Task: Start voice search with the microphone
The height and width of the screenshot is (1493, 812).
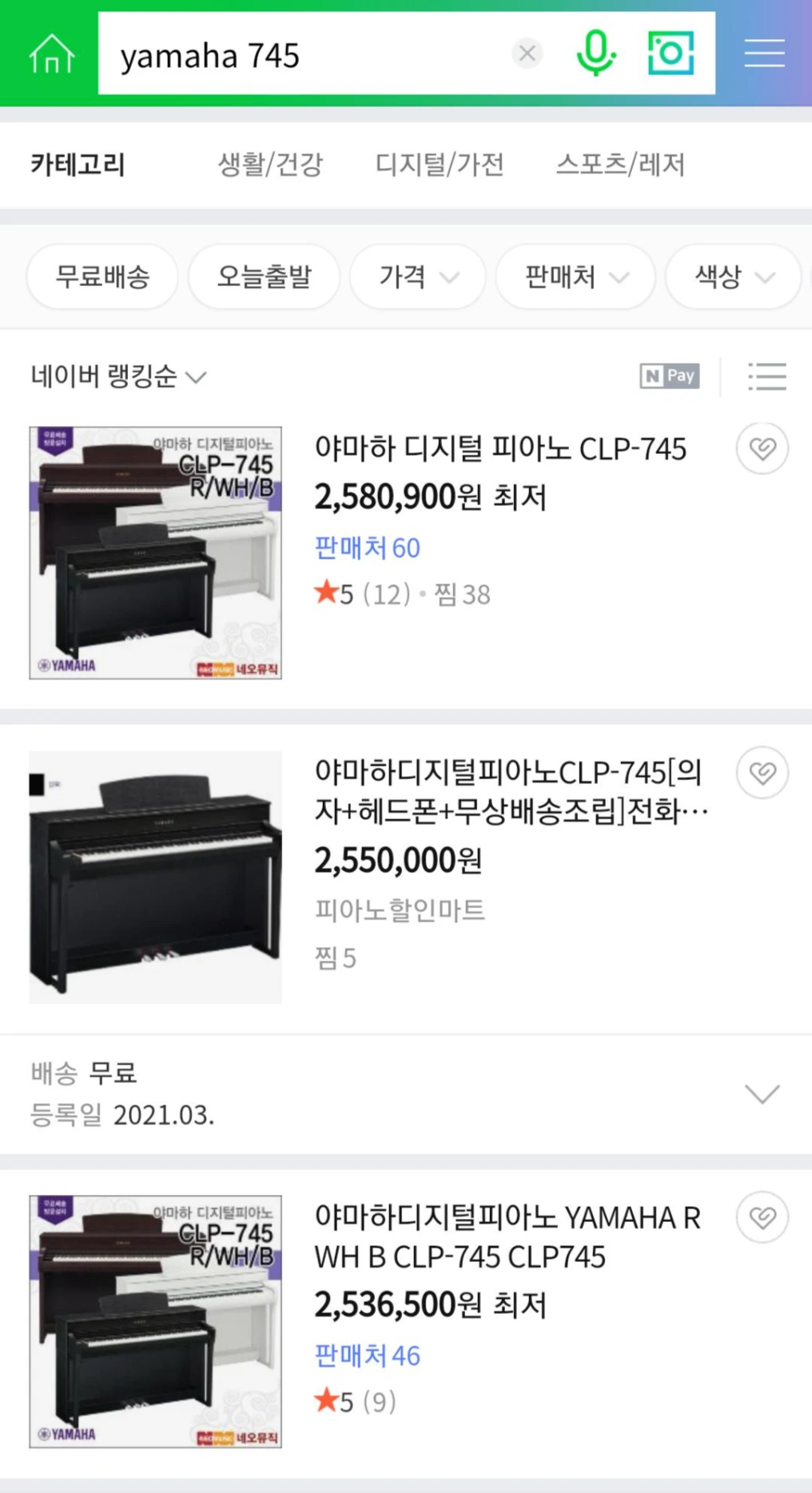Action: (596, 54)
